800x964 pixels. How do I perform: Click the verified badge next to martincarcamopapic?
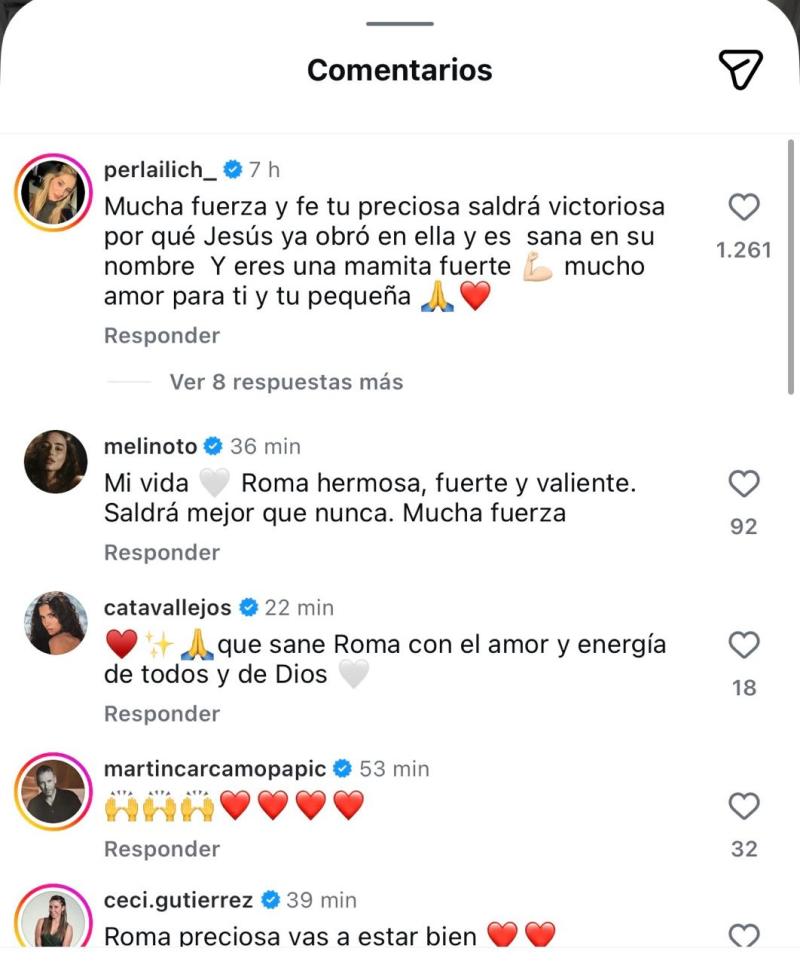(342, 770)
